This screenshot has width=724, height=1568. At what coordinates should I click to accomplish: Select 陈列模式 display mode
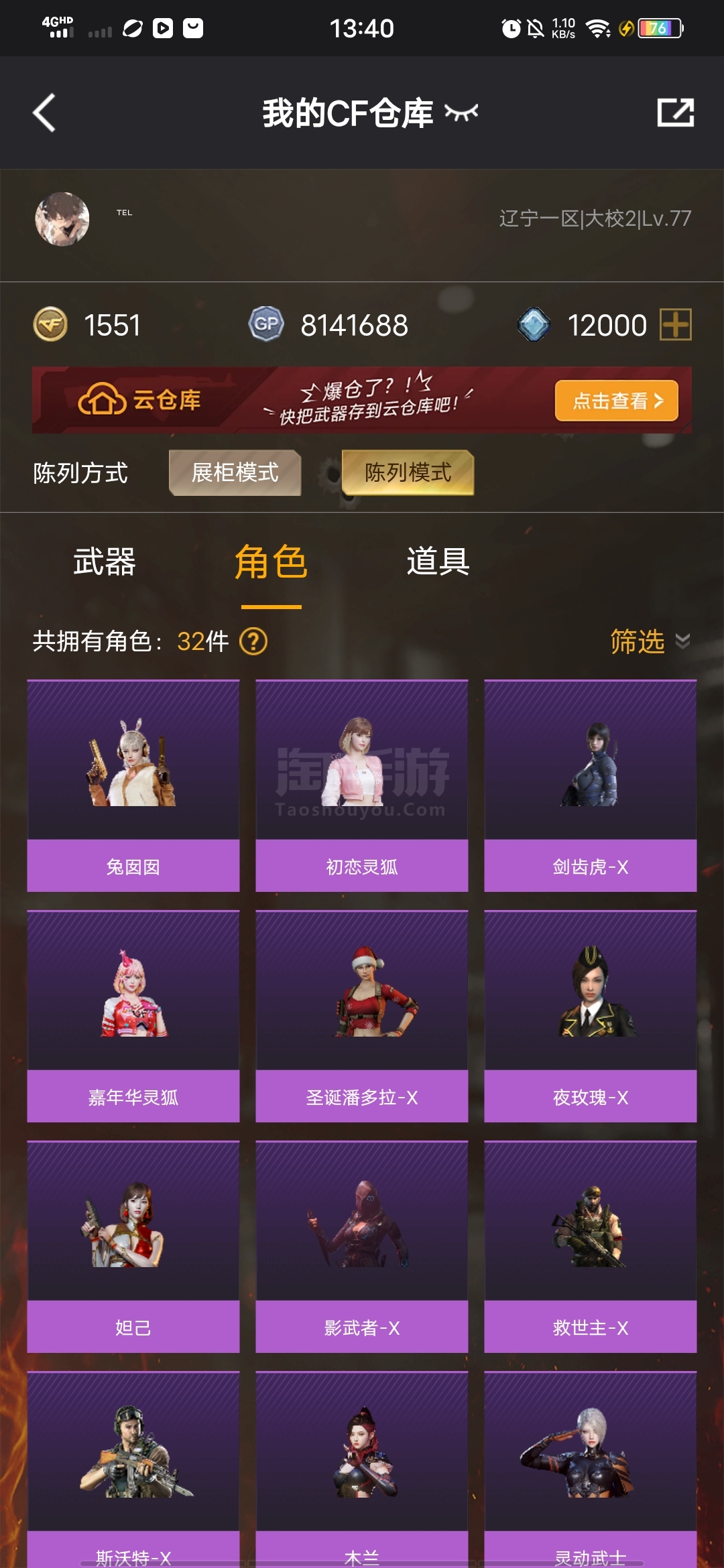(x=408, y=473)
